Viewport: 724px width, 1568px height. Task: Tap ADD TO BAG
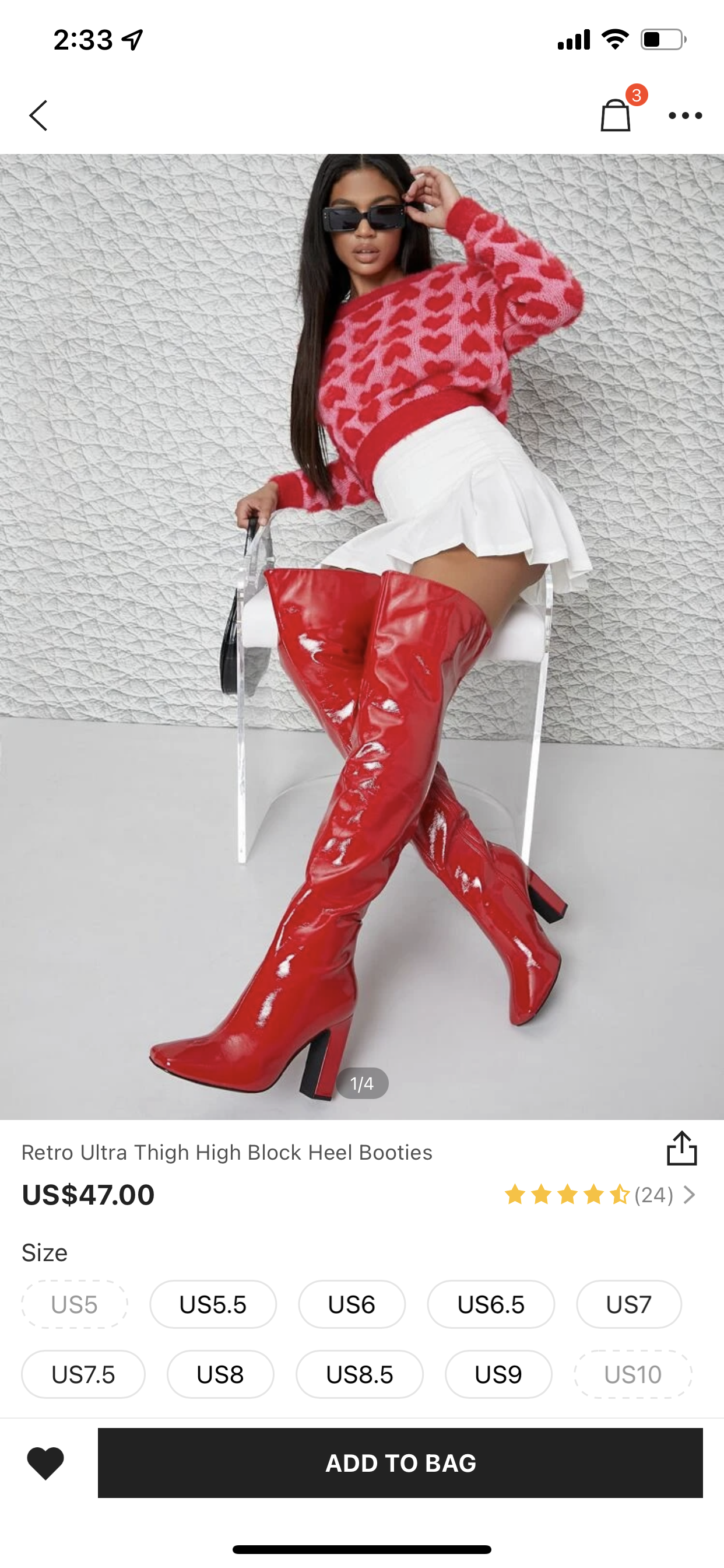click(400, 1462)
